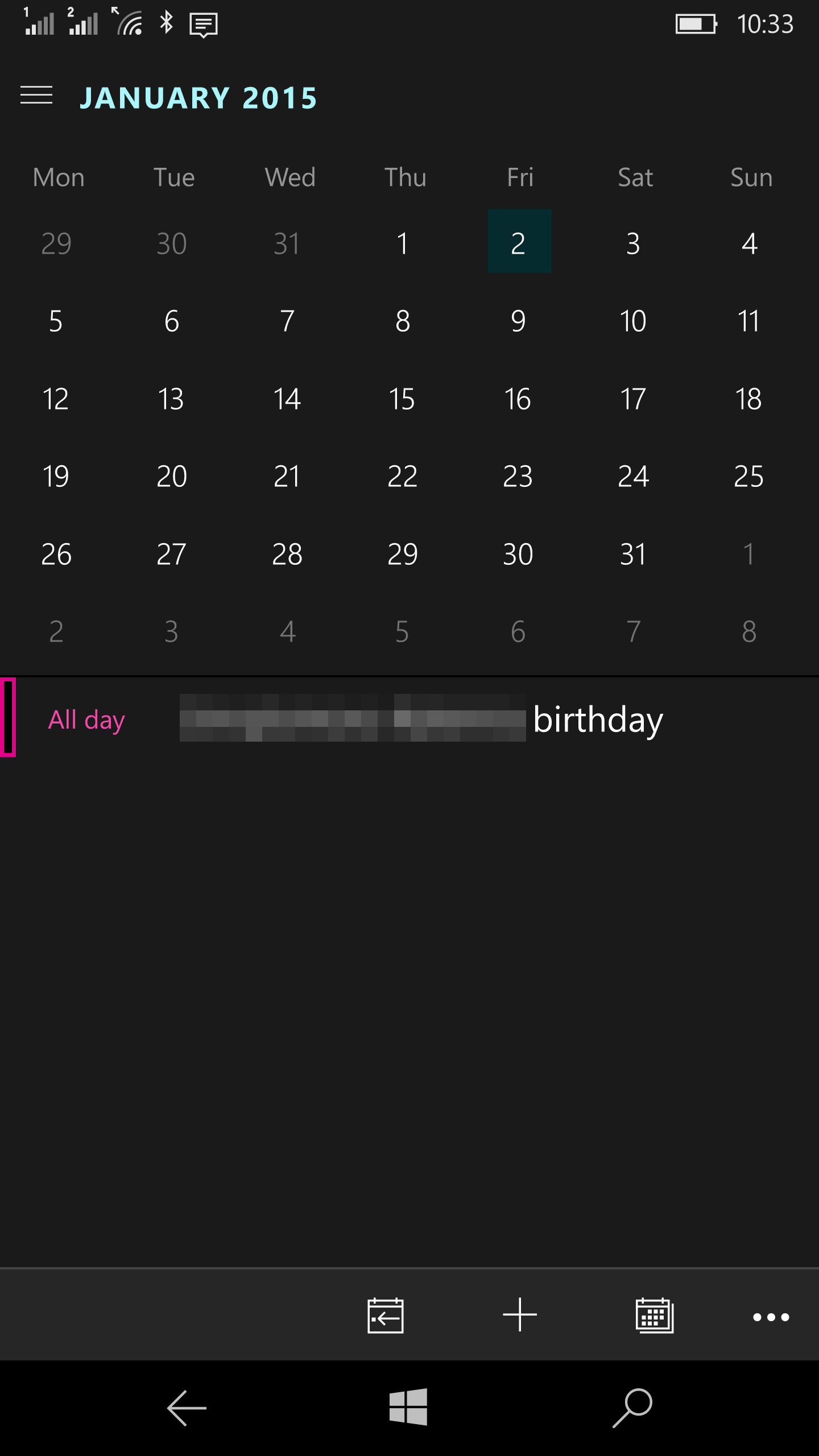
Task: Open the hamburger navigation menu
Action: click(36, 96)
